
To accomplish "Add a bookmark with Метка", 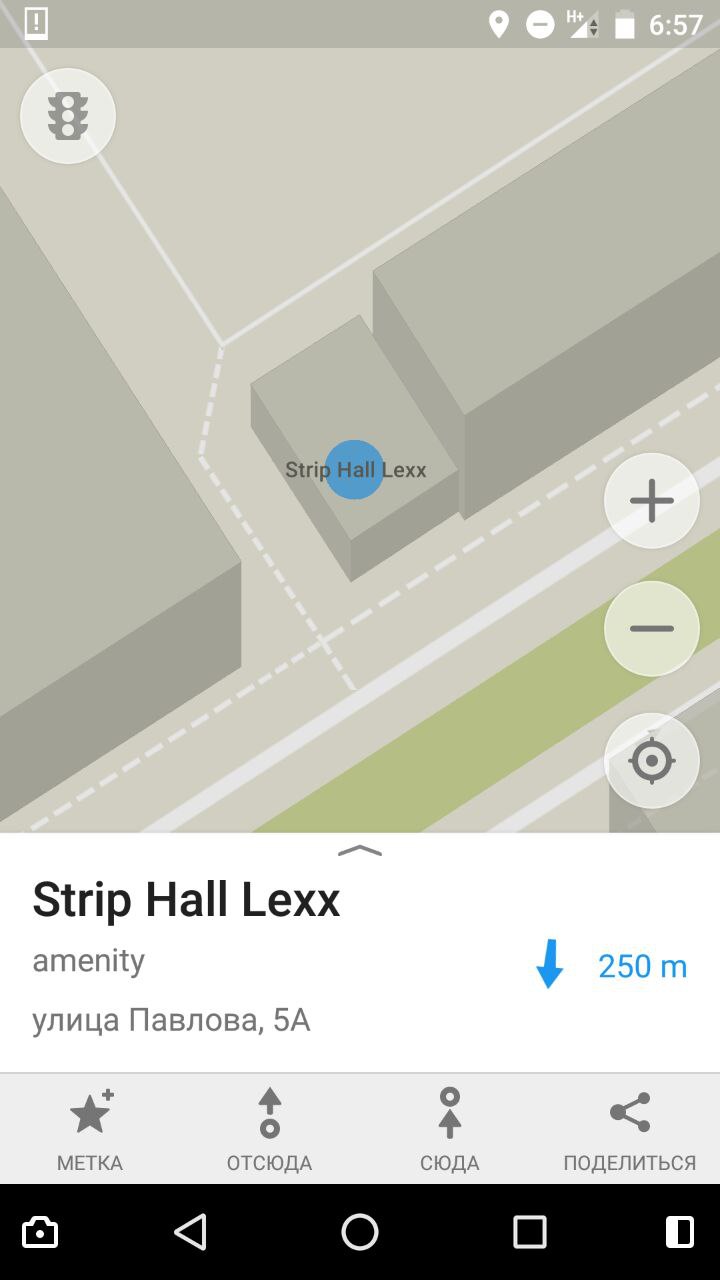I will coord(90,1130).
